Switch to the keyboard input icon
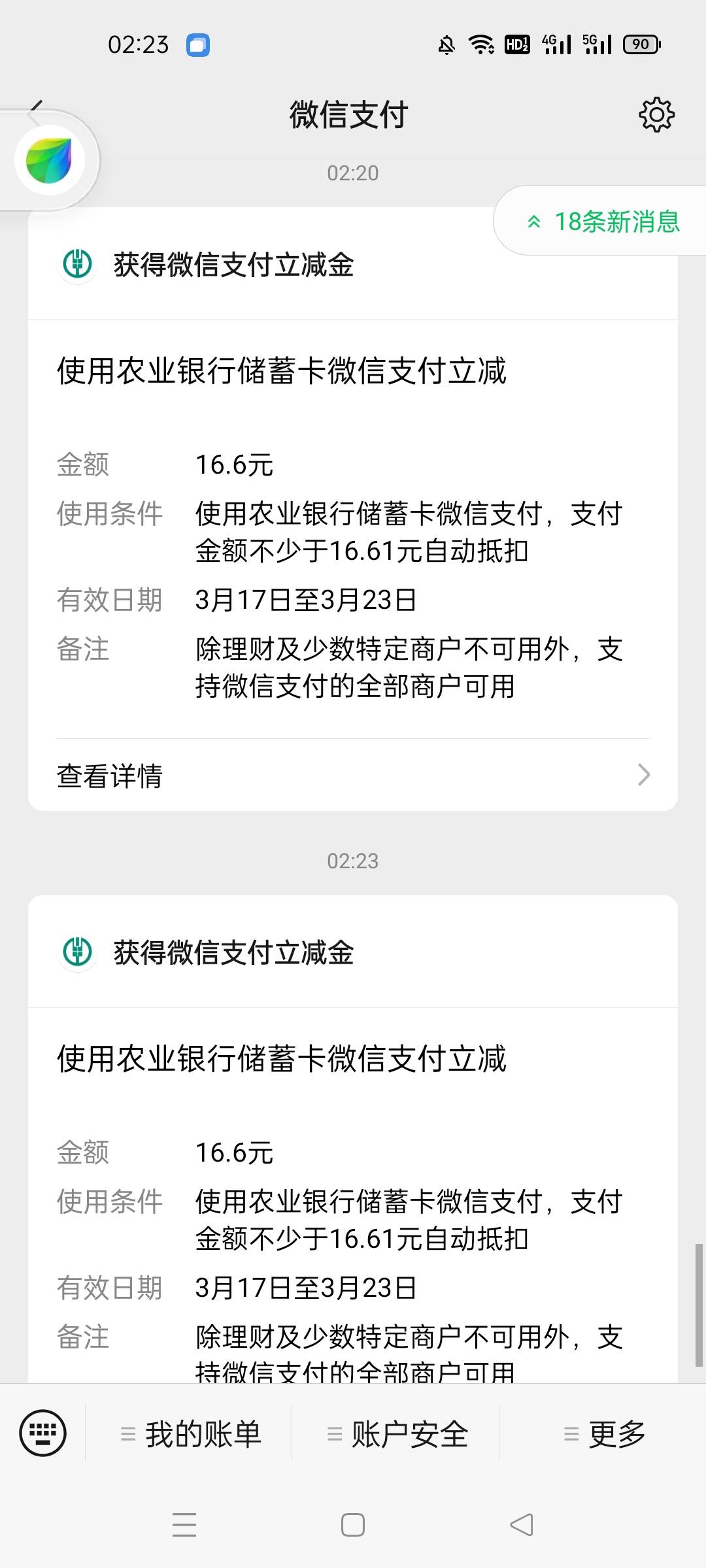The image size is (706, 1568). click(x=43, y=1433)
